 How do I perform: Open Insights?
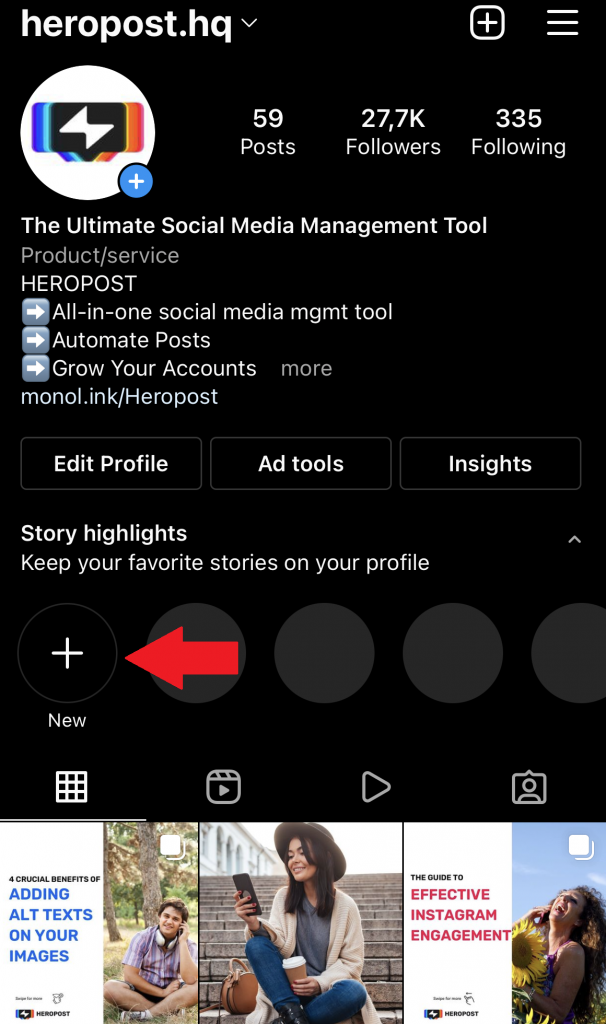[x=490, y=464]
